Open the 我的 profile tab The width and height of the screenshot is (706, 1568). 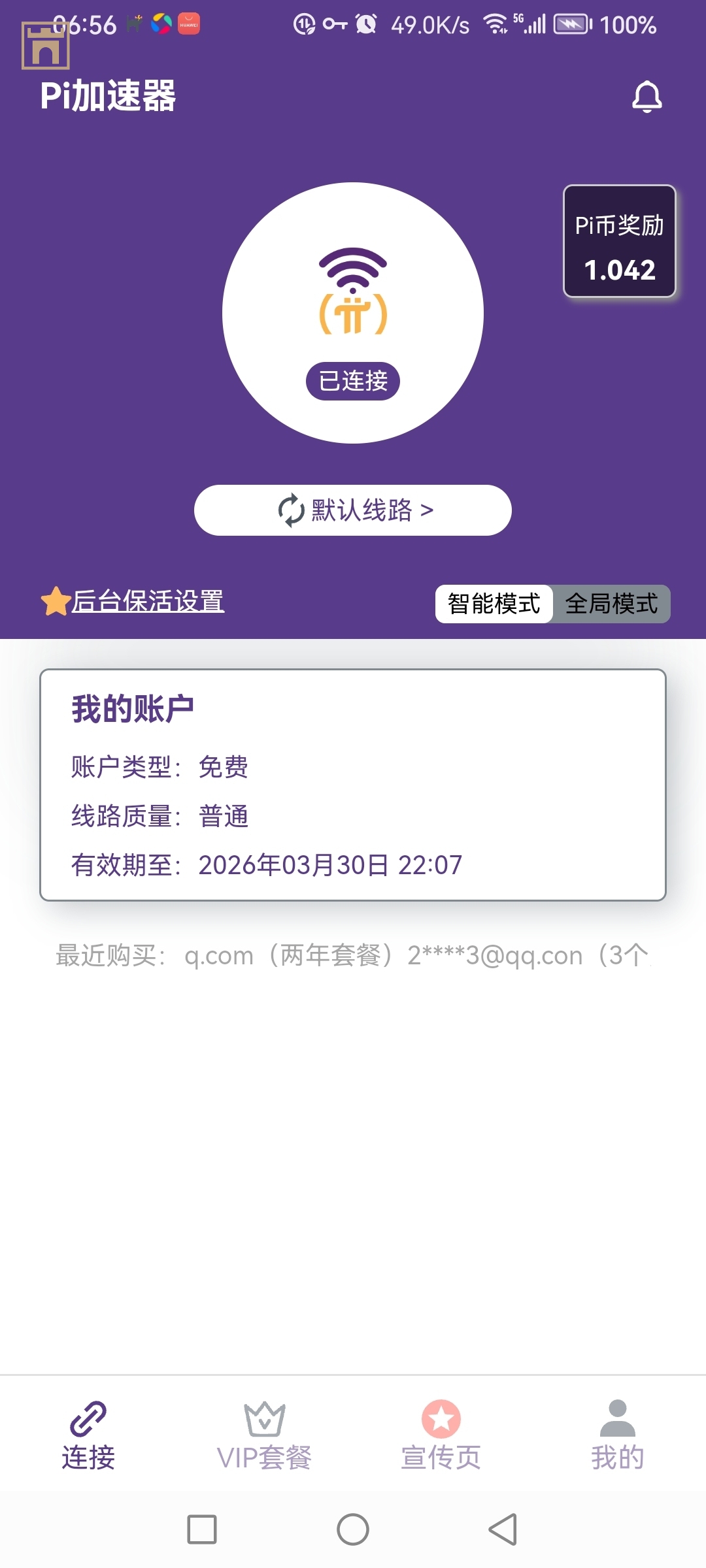click(x=617, y=1435)
